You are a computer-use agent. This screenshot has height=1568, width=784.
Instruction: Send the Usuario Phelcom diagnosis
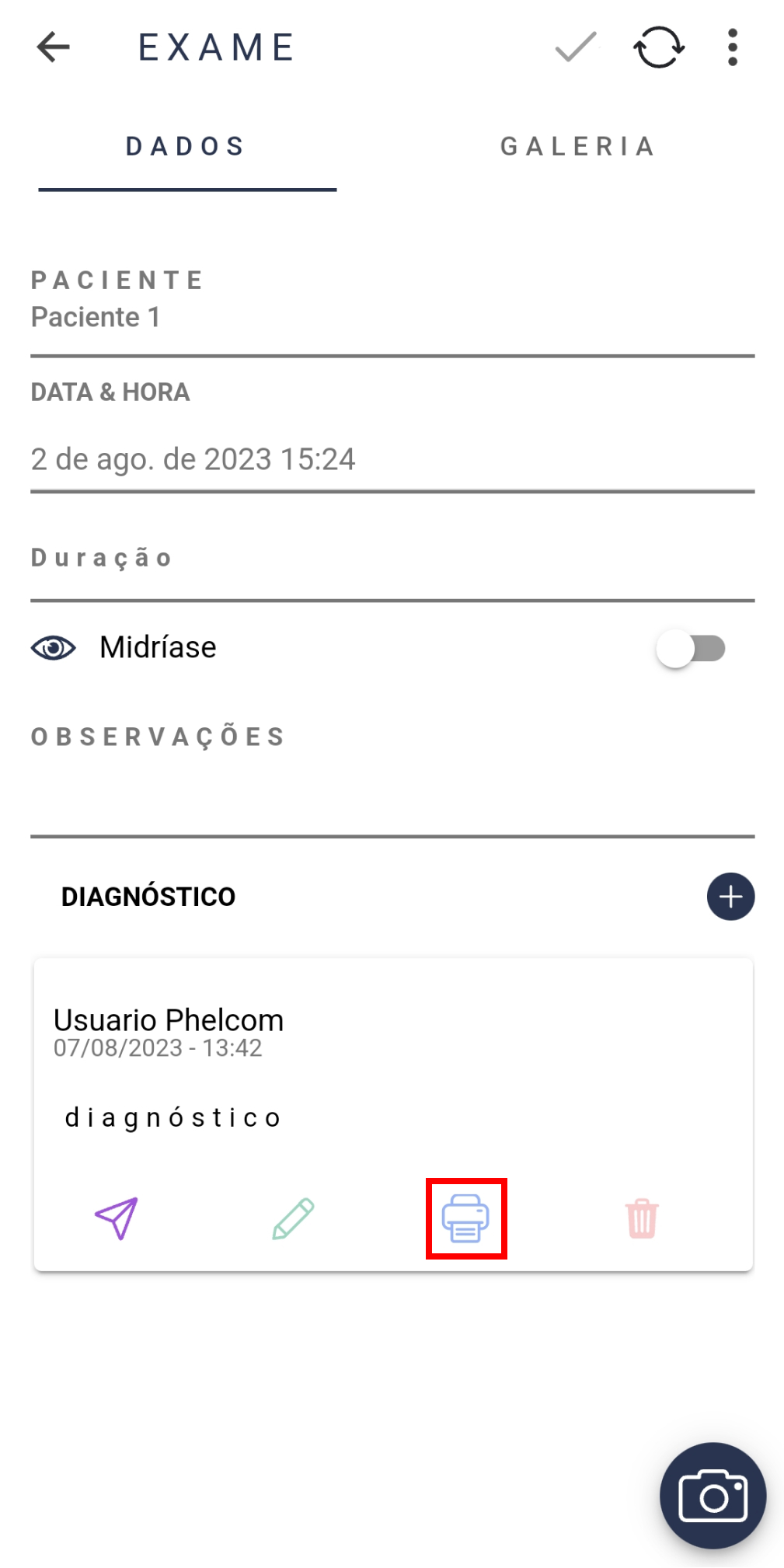(117, 1218)
